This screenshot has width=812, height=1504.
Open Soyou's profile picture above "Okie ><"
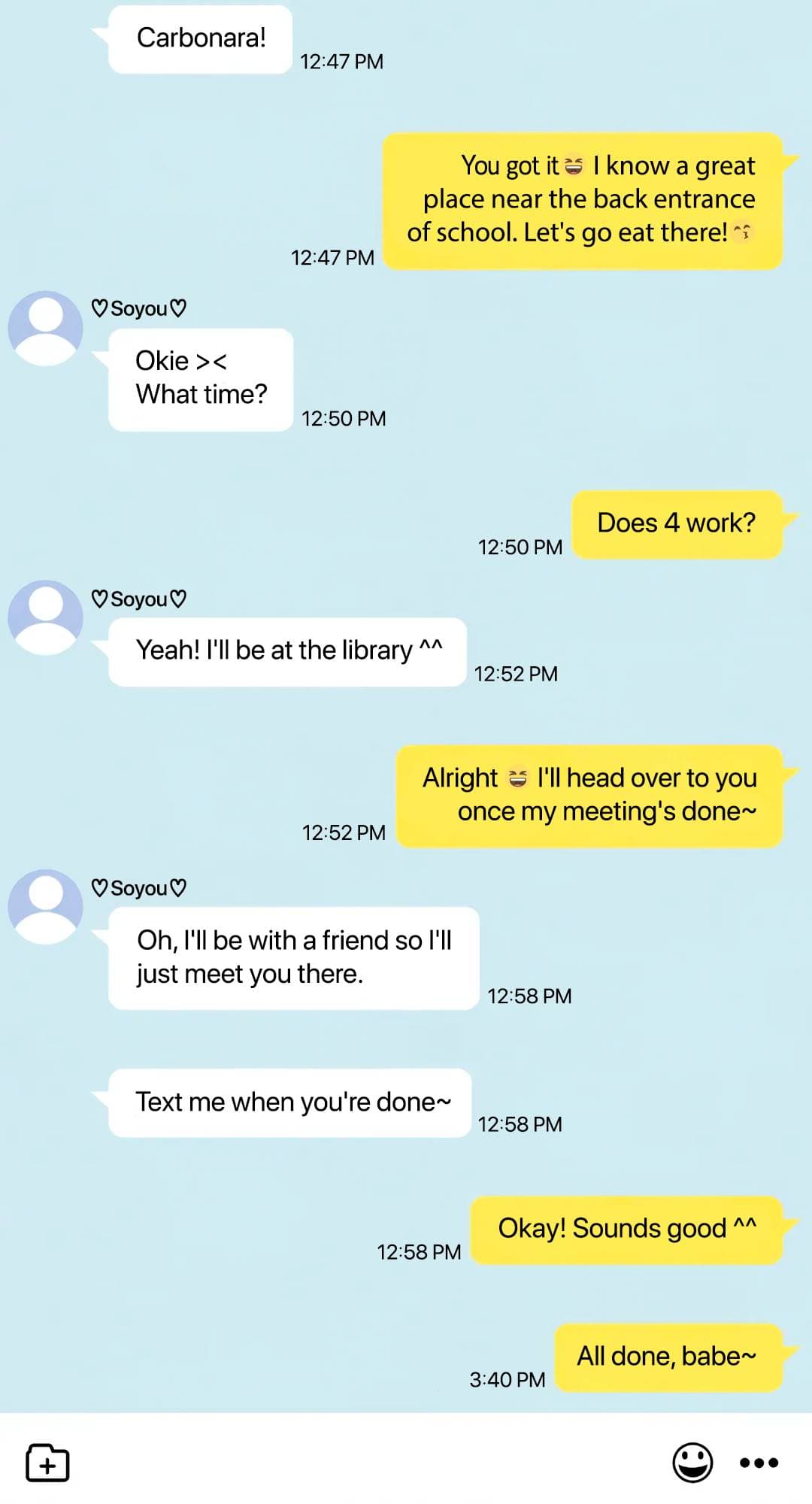click(x=45, y=329)
